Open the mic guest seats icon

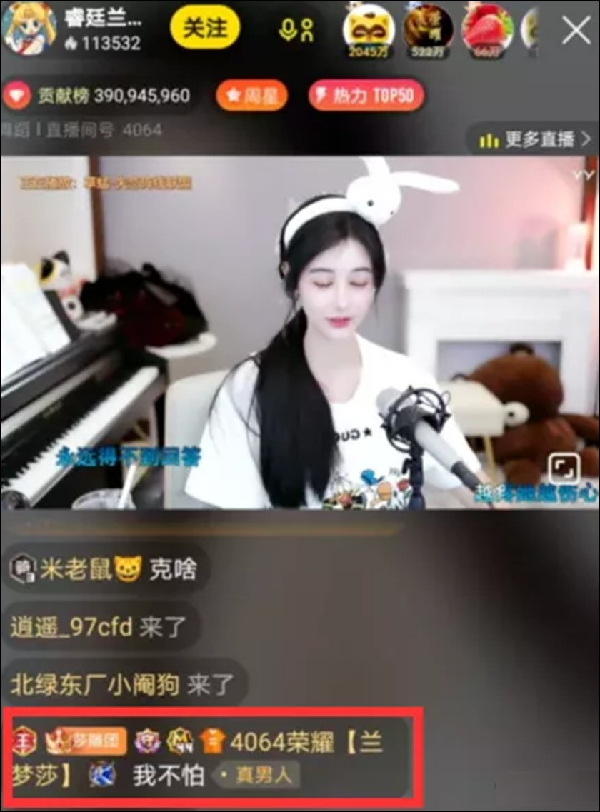click(x=297, y=30)
